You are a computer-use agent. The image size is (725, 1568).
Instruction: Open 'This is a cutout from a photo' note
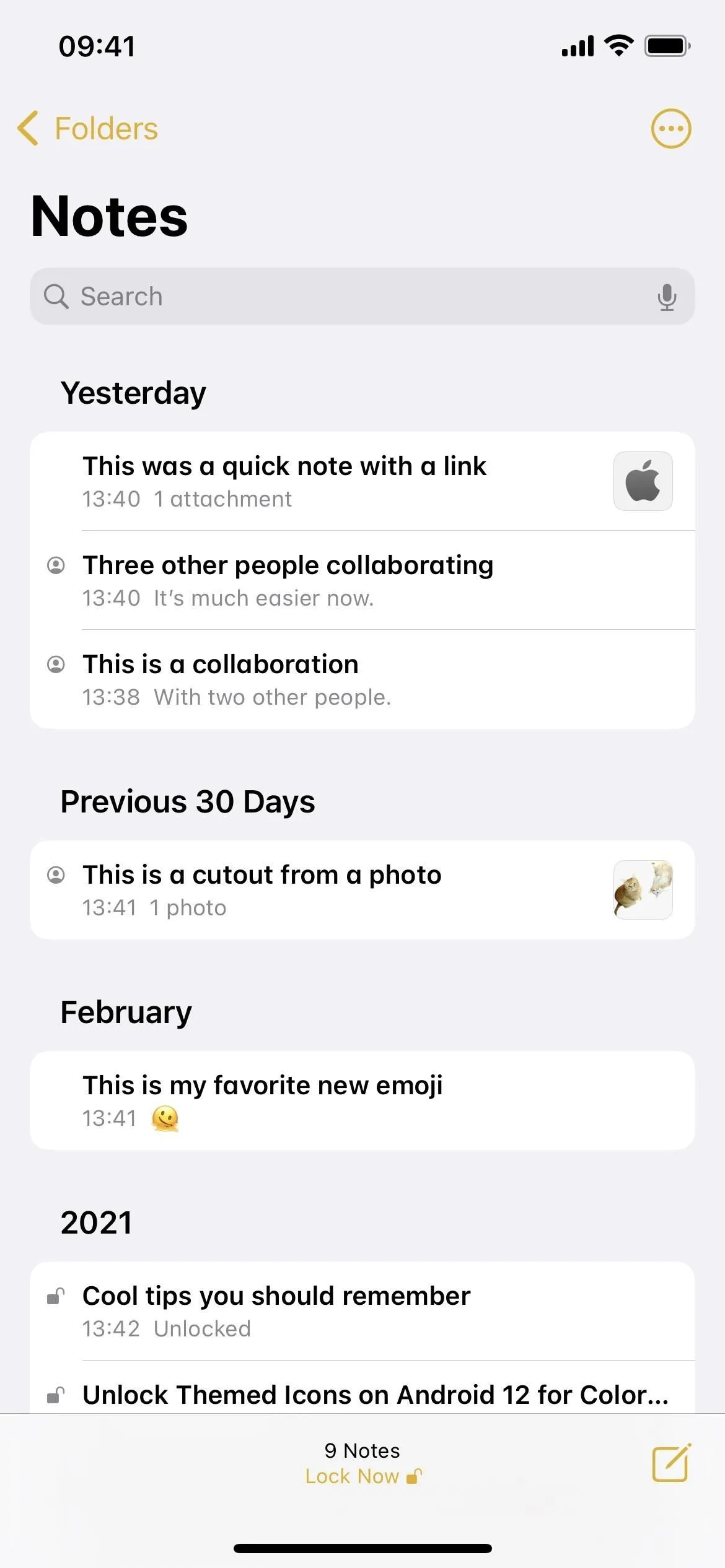347,890
